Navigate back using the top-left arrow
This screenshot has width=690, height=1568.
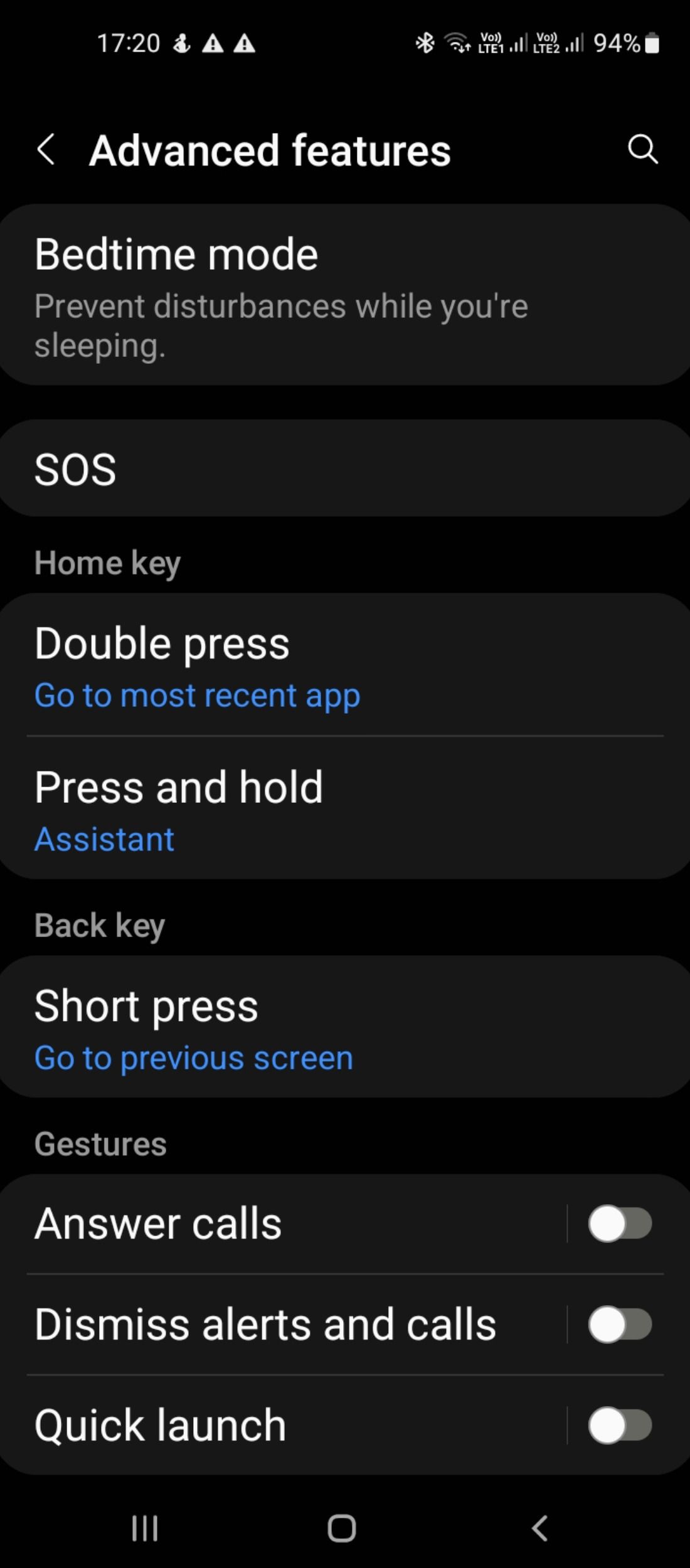[47, 151]
